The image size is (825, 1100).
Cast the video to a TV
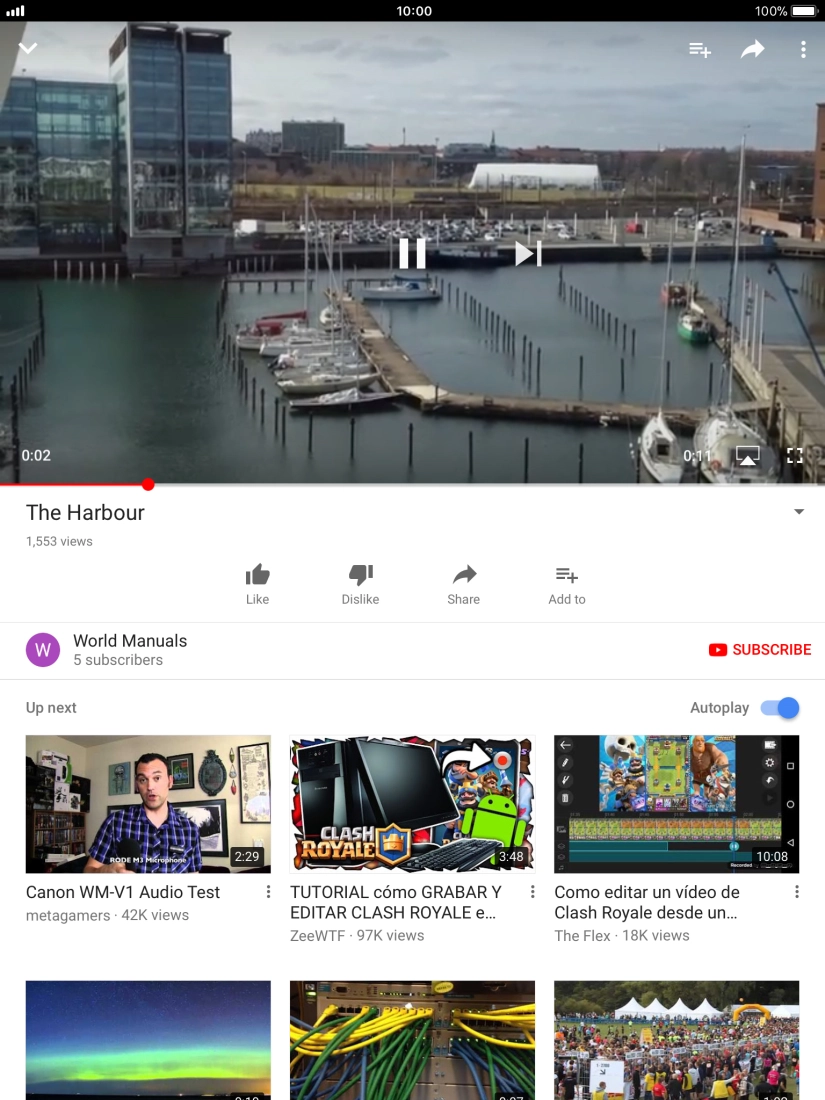click(x=748, y=455)
